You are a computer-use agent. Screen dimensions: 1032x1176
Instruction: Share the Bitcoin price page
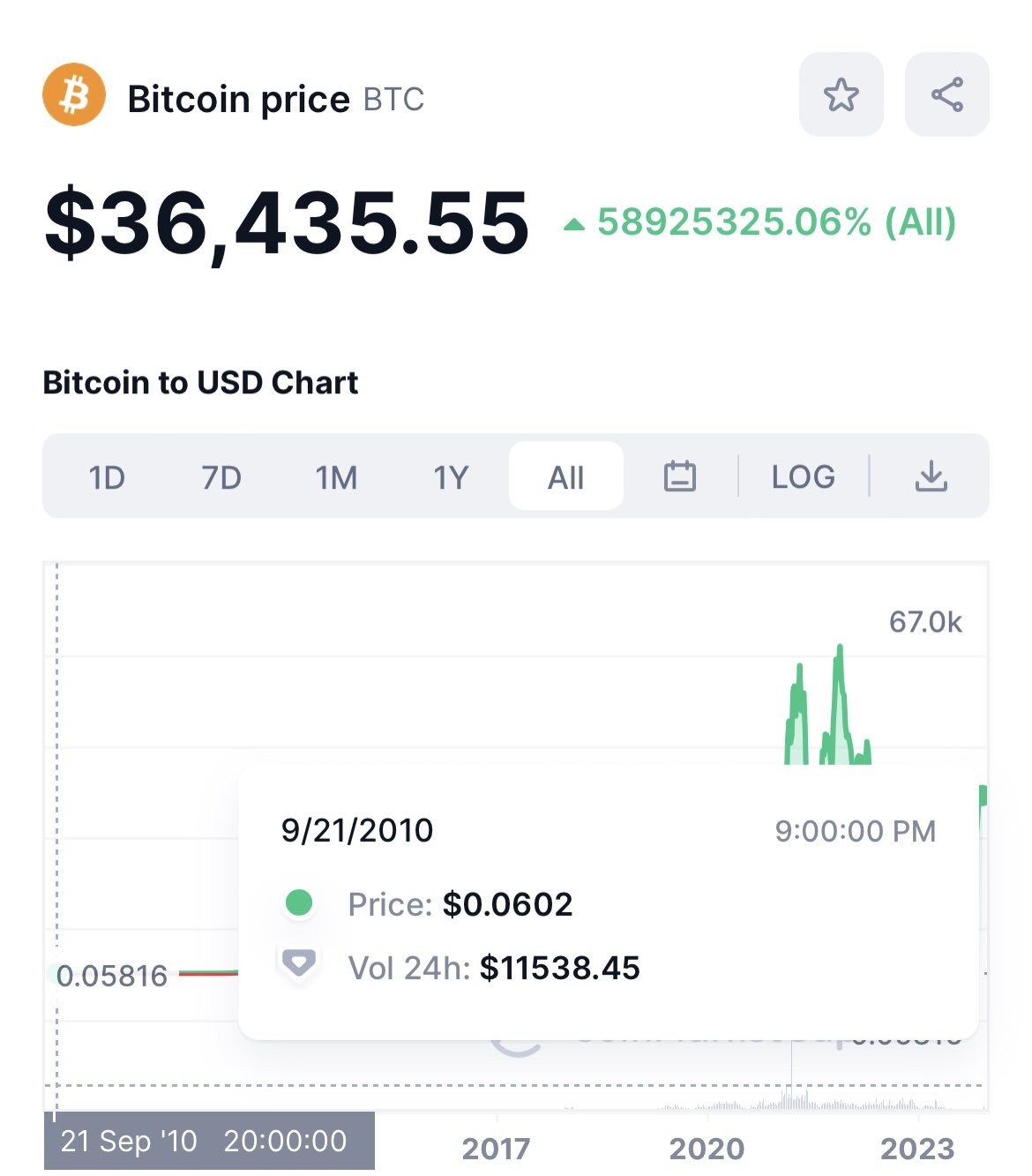coord(946,94)
